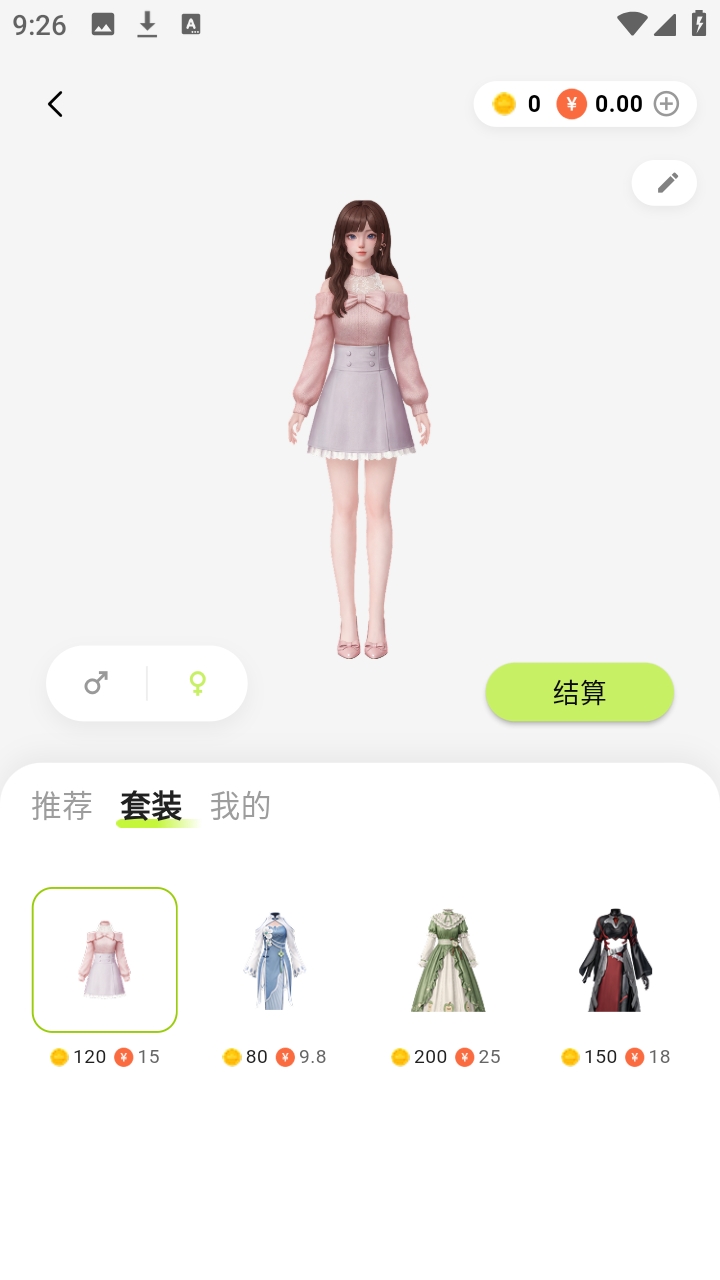Screen dimensions: 720x1280
Task: Open the 我的 tab
Action: point(240,806)
